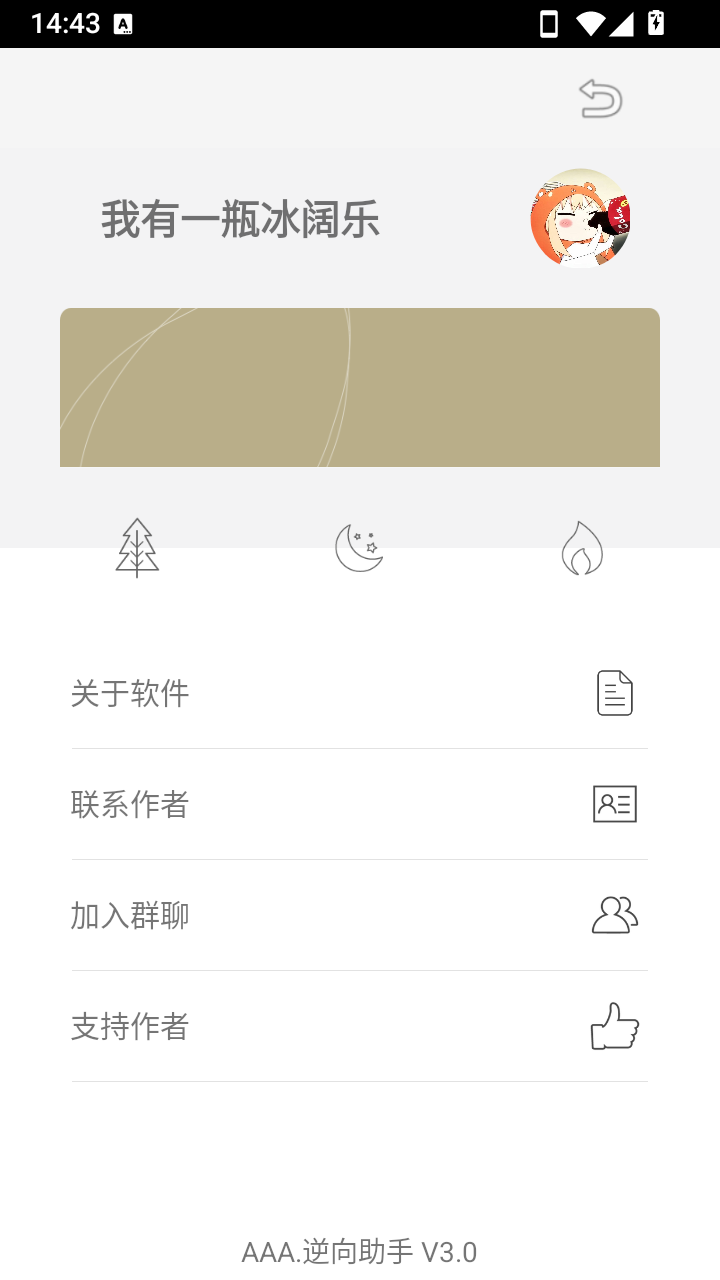Tap the moon and stars icon

tap(359, 548)
